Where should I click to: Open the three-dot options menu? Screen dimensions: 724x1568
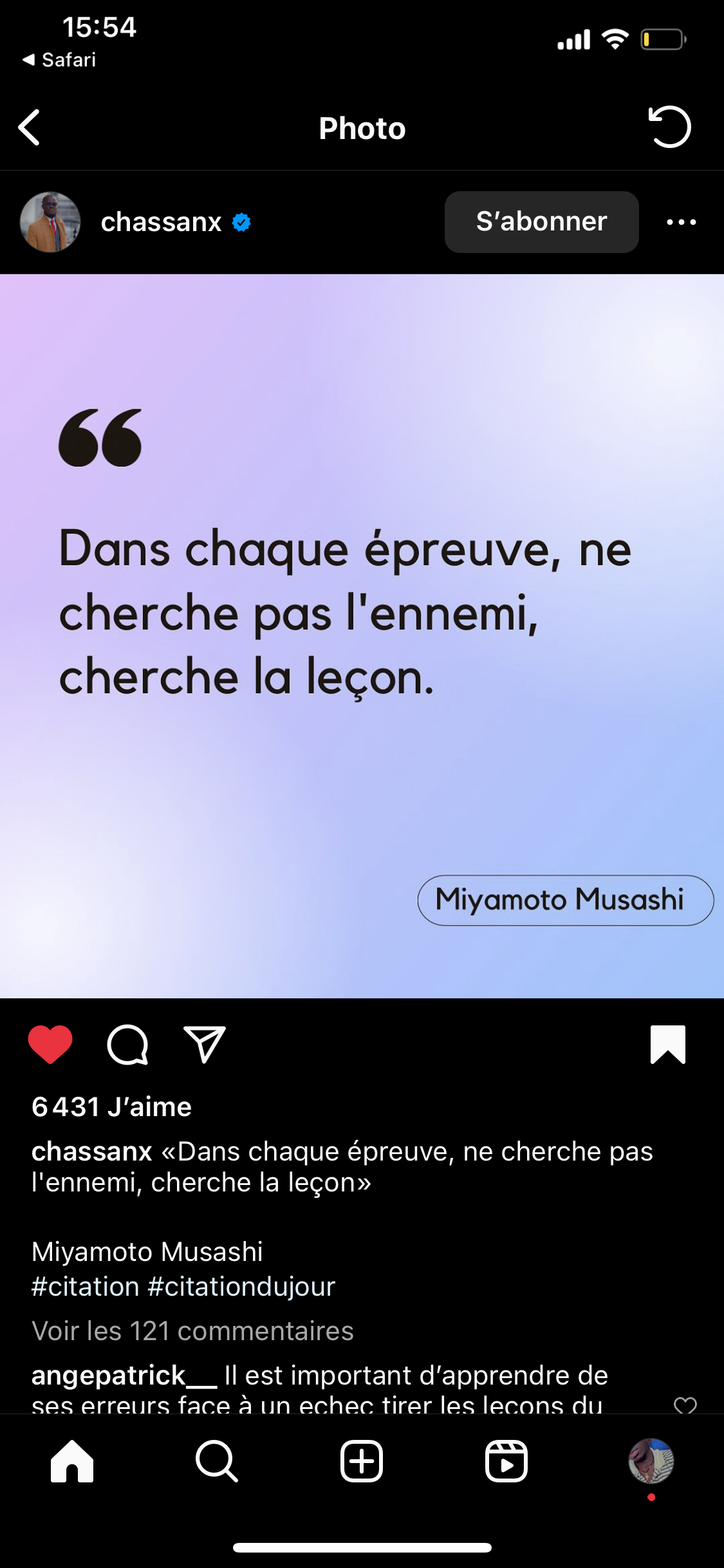681,222
